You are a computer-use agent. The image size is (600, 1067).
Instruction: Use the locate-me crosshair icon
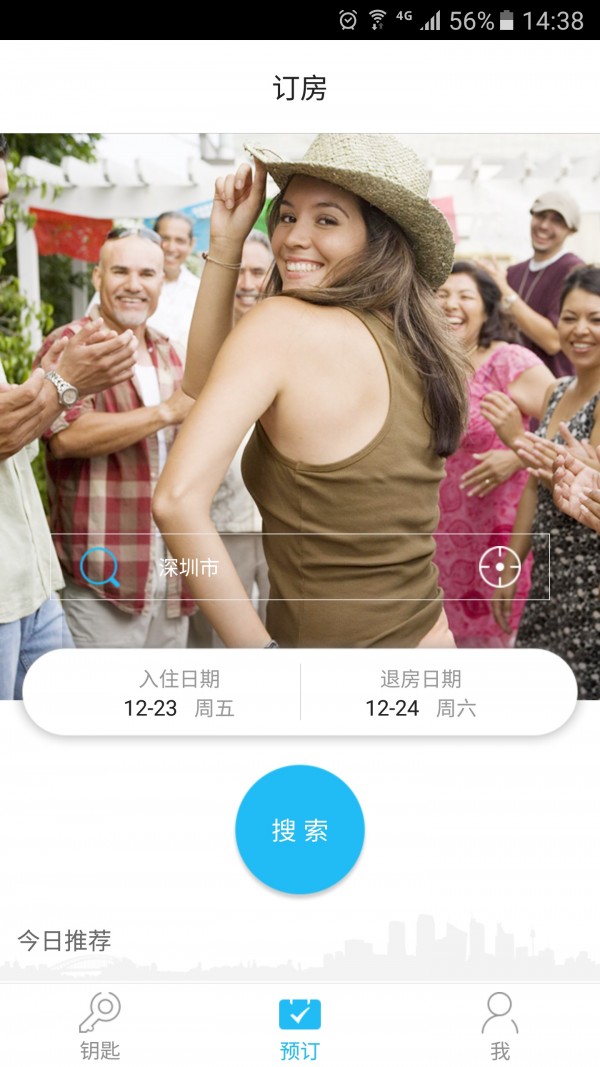pyautogui.click(x=499, y=567)
